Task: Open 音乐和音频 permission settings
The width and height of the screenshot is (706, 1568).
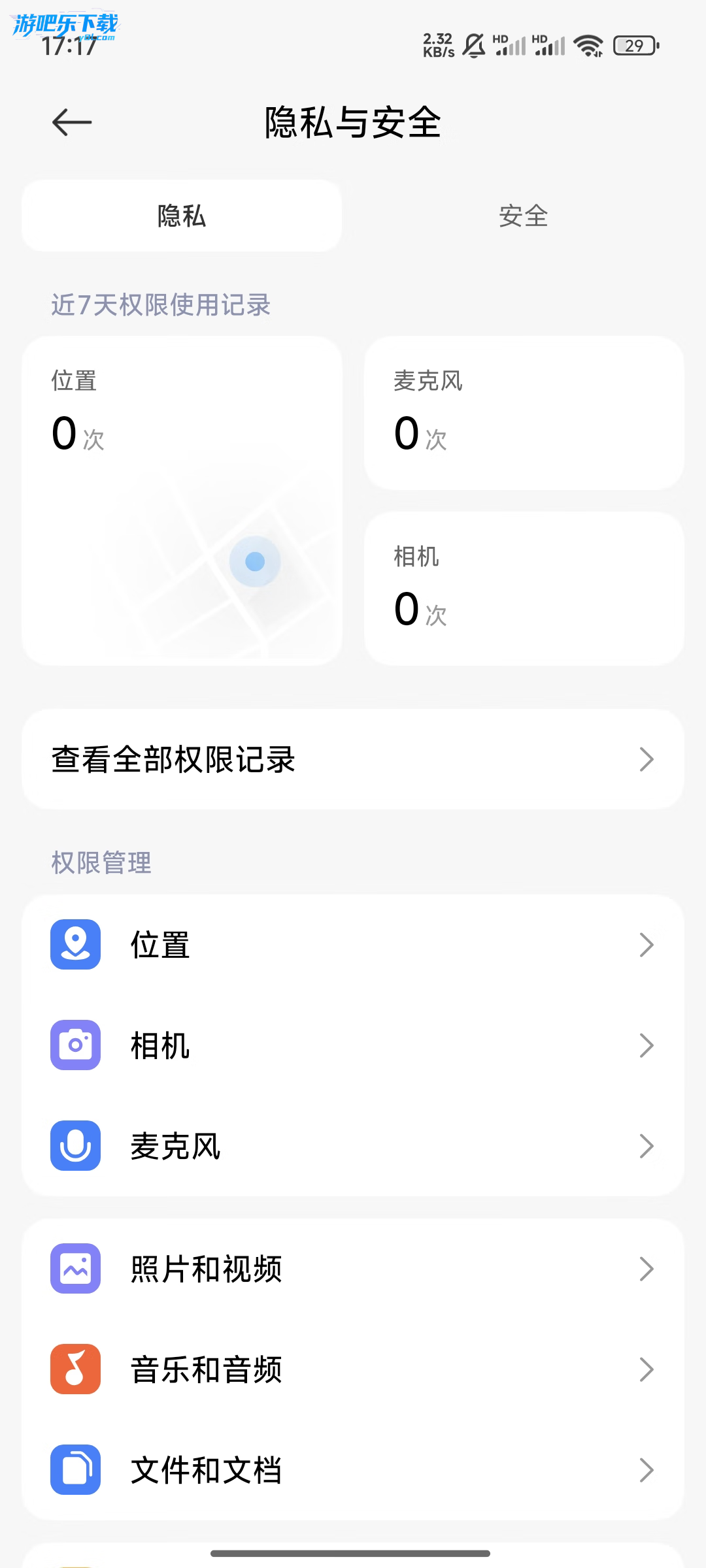Action: [x=353, y=1369]
